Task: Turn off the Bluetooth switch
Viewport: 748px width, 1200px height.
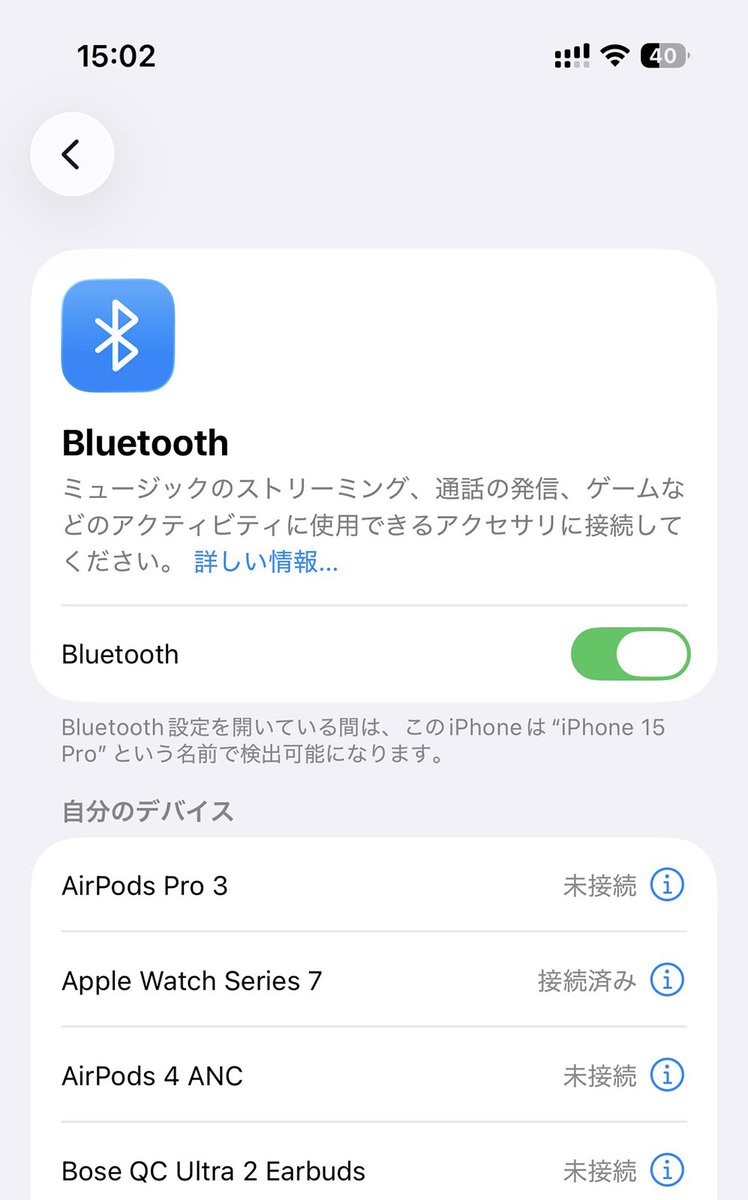Action: pyautogui.click(x=630, y=654)
